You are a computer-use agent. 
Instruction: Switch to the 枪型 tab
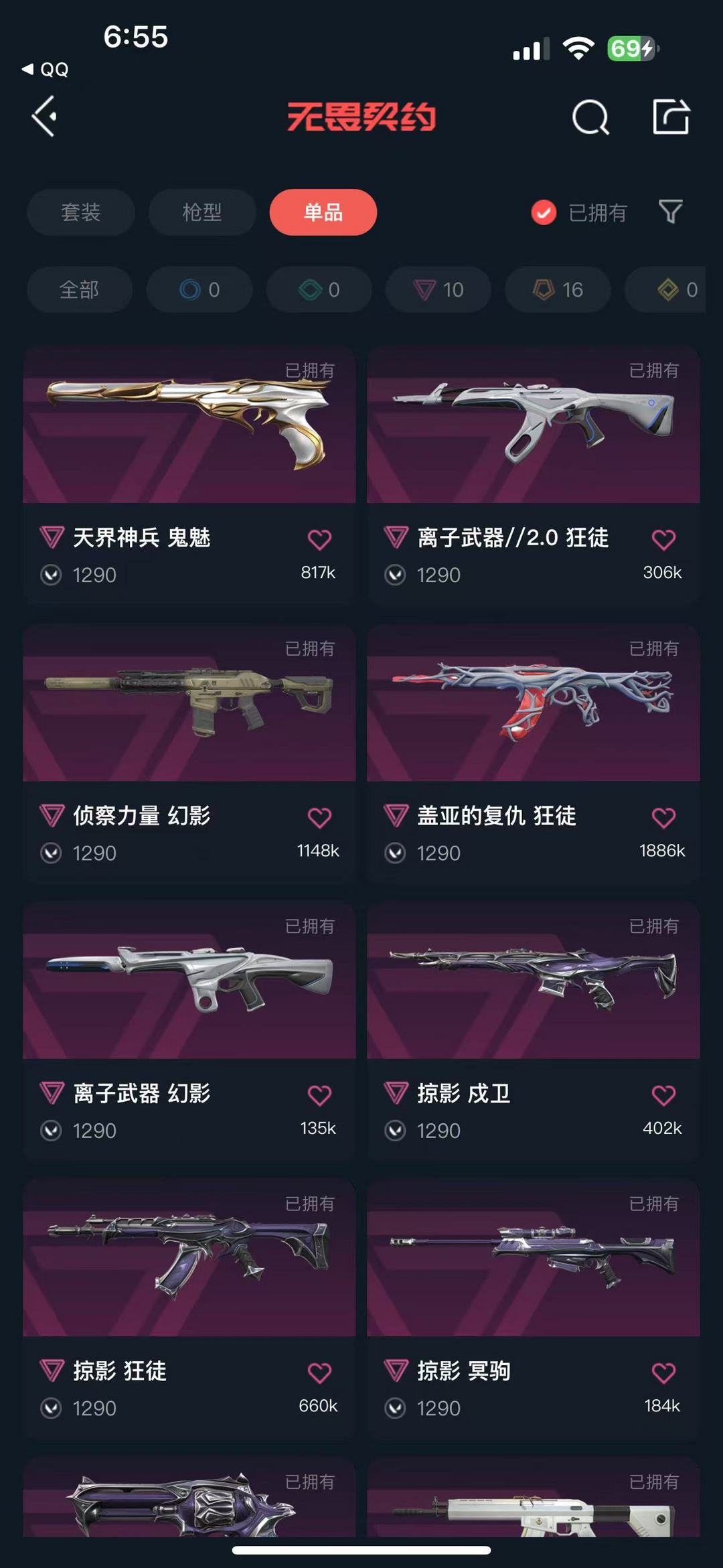(202, 212)
